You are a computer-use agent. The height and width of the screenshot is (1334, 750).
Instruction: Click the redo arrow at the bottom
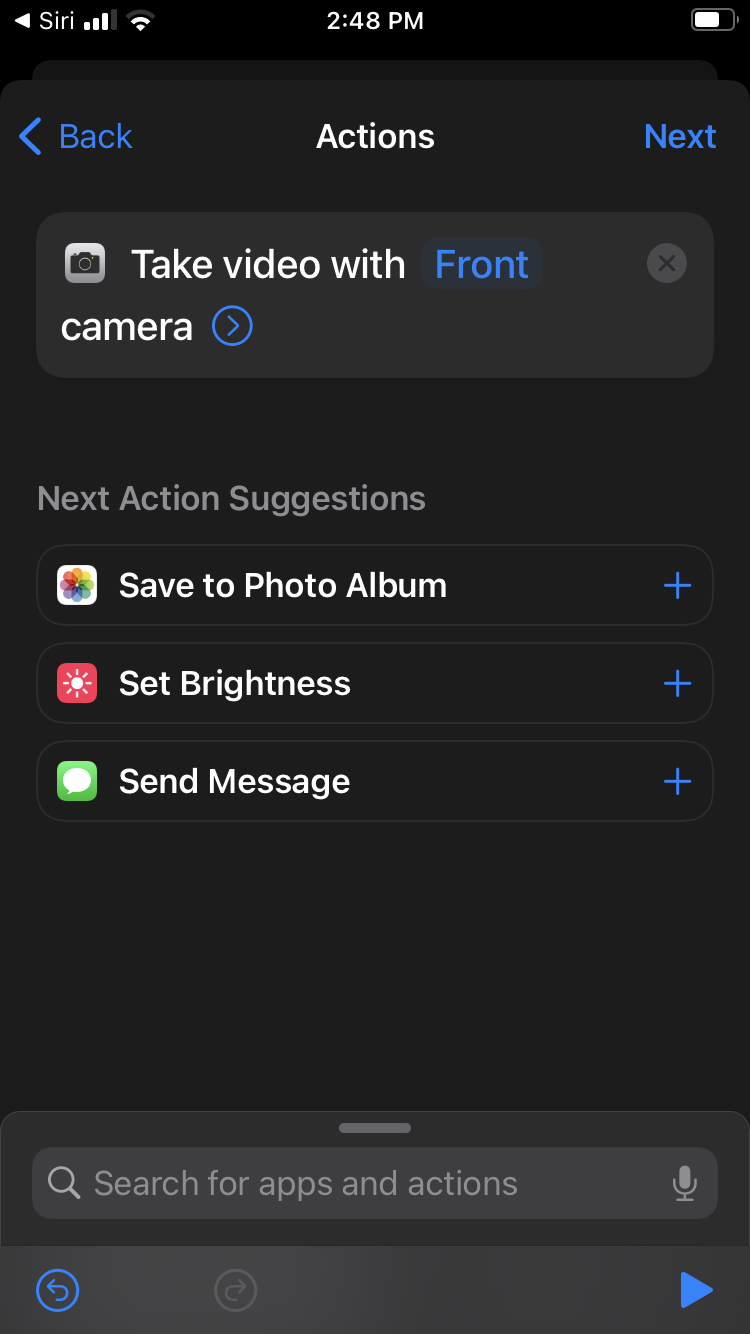[x=235, y=1290]
